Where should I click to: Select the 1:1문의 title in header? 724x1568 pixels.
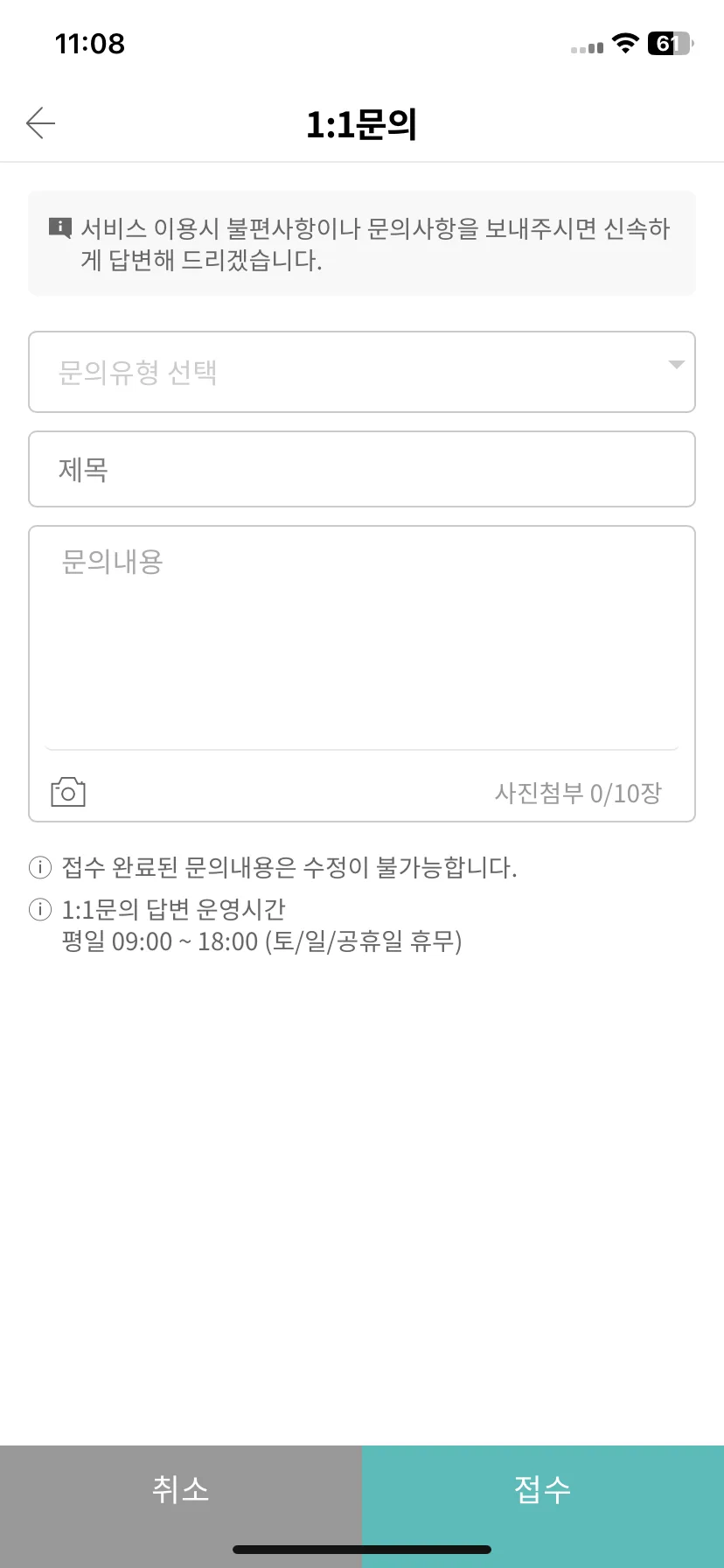(x=362, y=124)
